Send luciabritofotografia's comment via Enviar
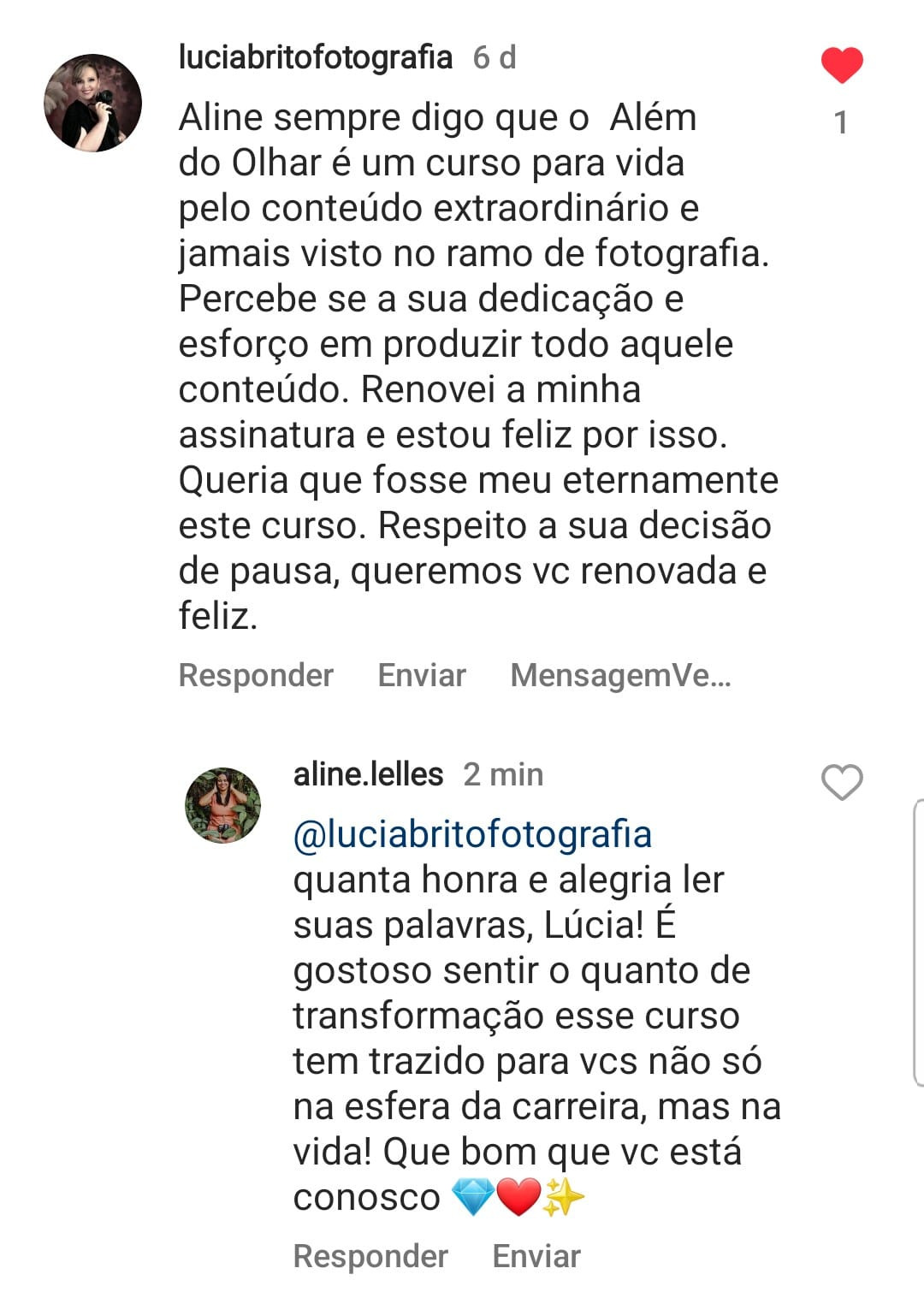 [x=422, y=675]
